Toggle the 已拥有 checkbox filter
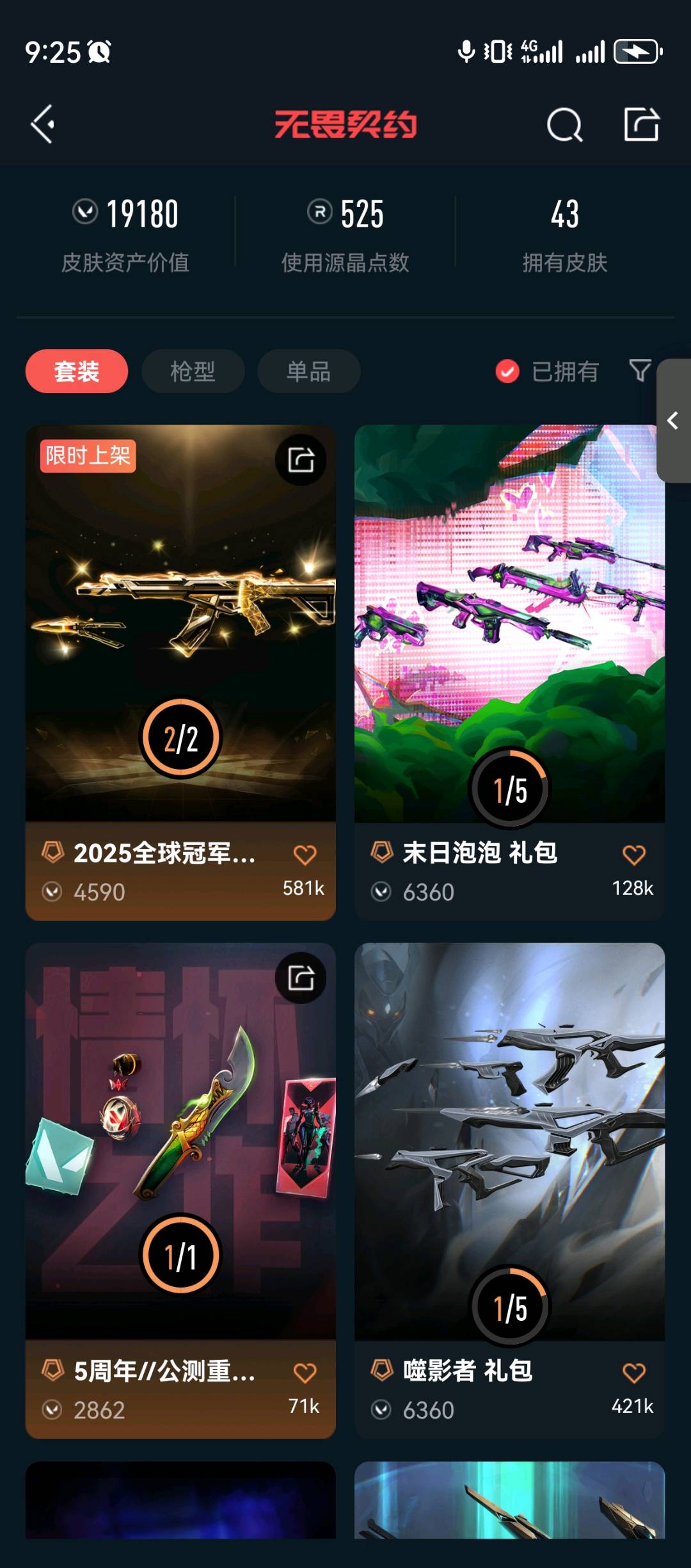The width and height of the screenshot is (691, 1568). 507,371
